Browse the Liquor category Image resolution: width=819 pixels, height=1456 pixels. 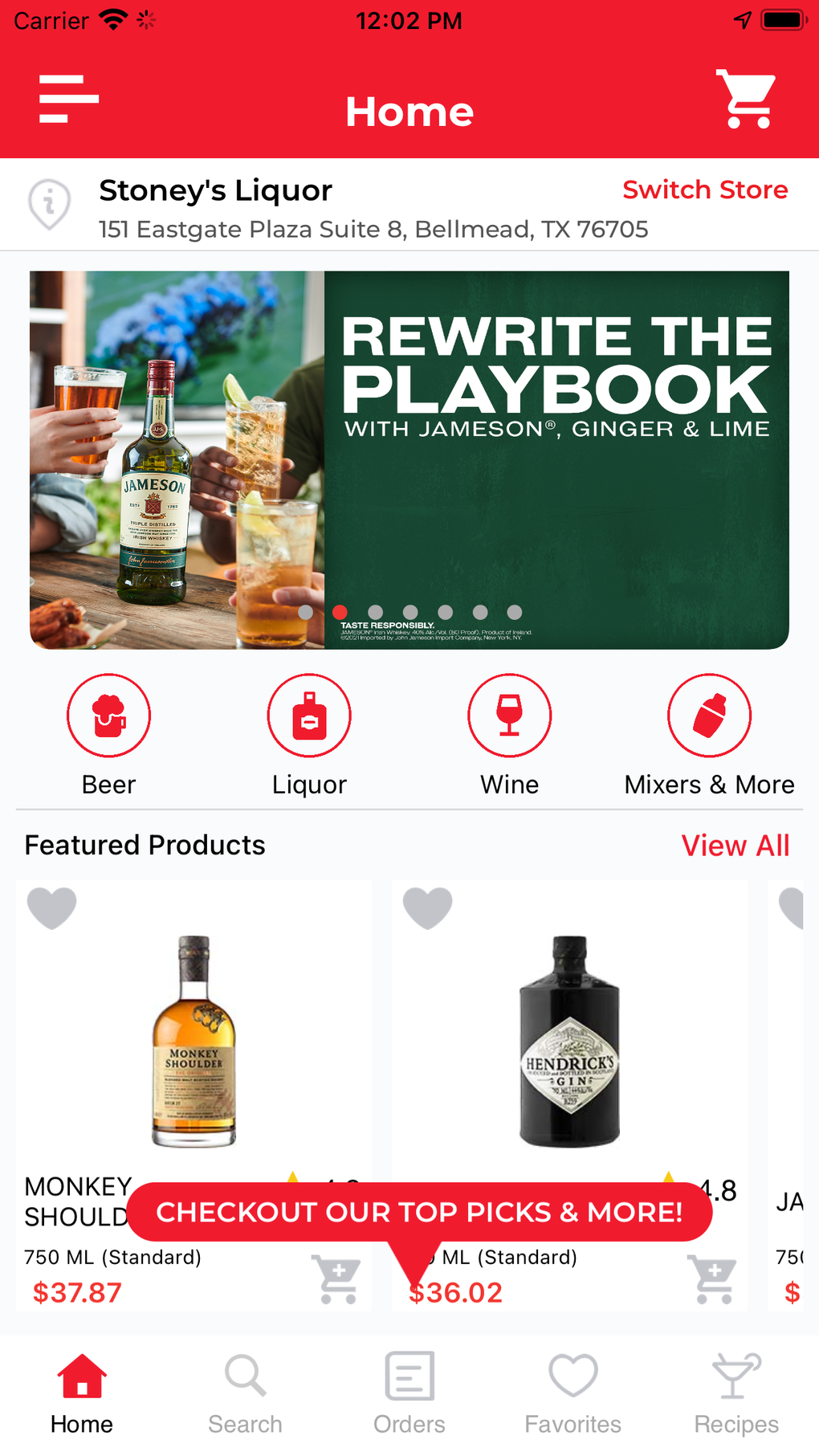[x=309, y=716]
